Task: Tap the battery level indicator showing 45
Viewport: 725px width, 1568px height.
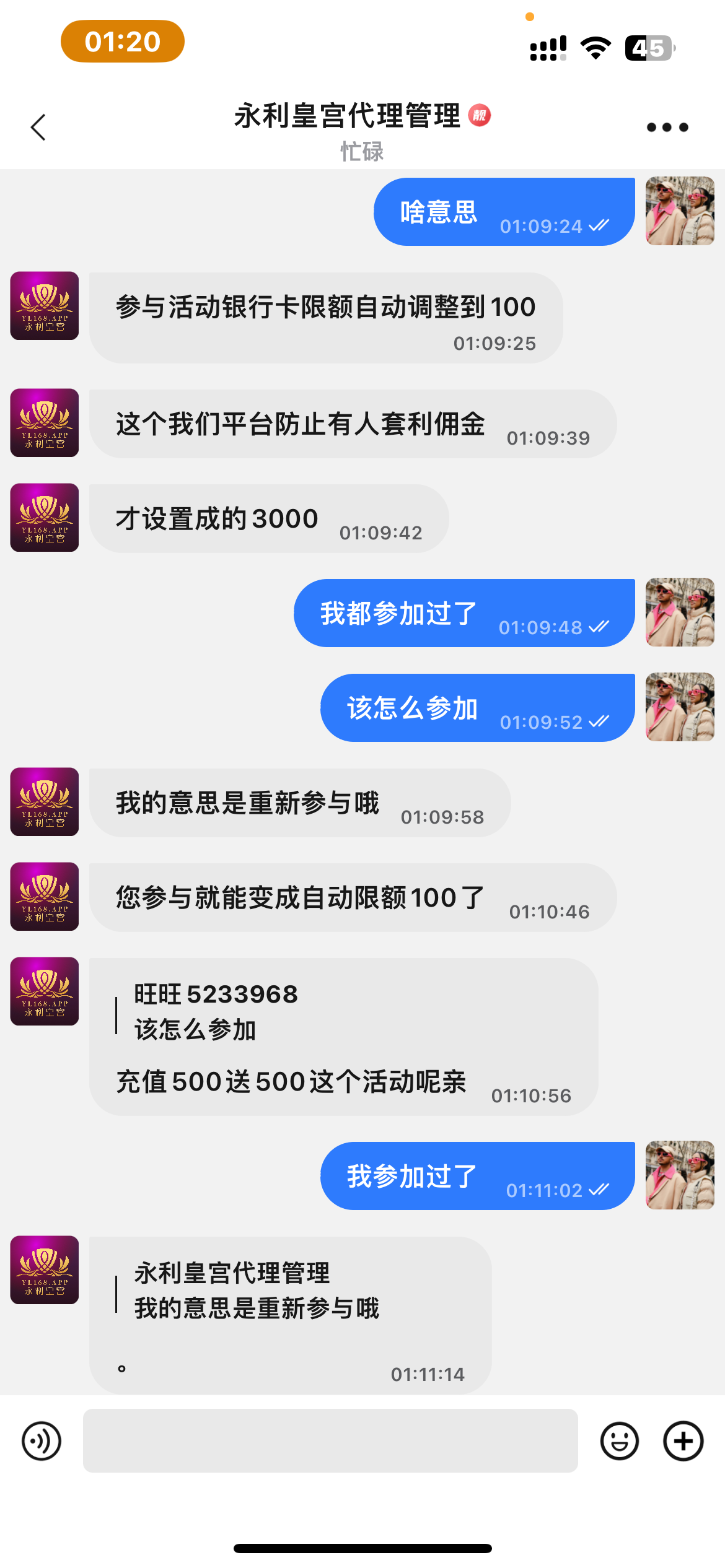Action: point(648,46)
